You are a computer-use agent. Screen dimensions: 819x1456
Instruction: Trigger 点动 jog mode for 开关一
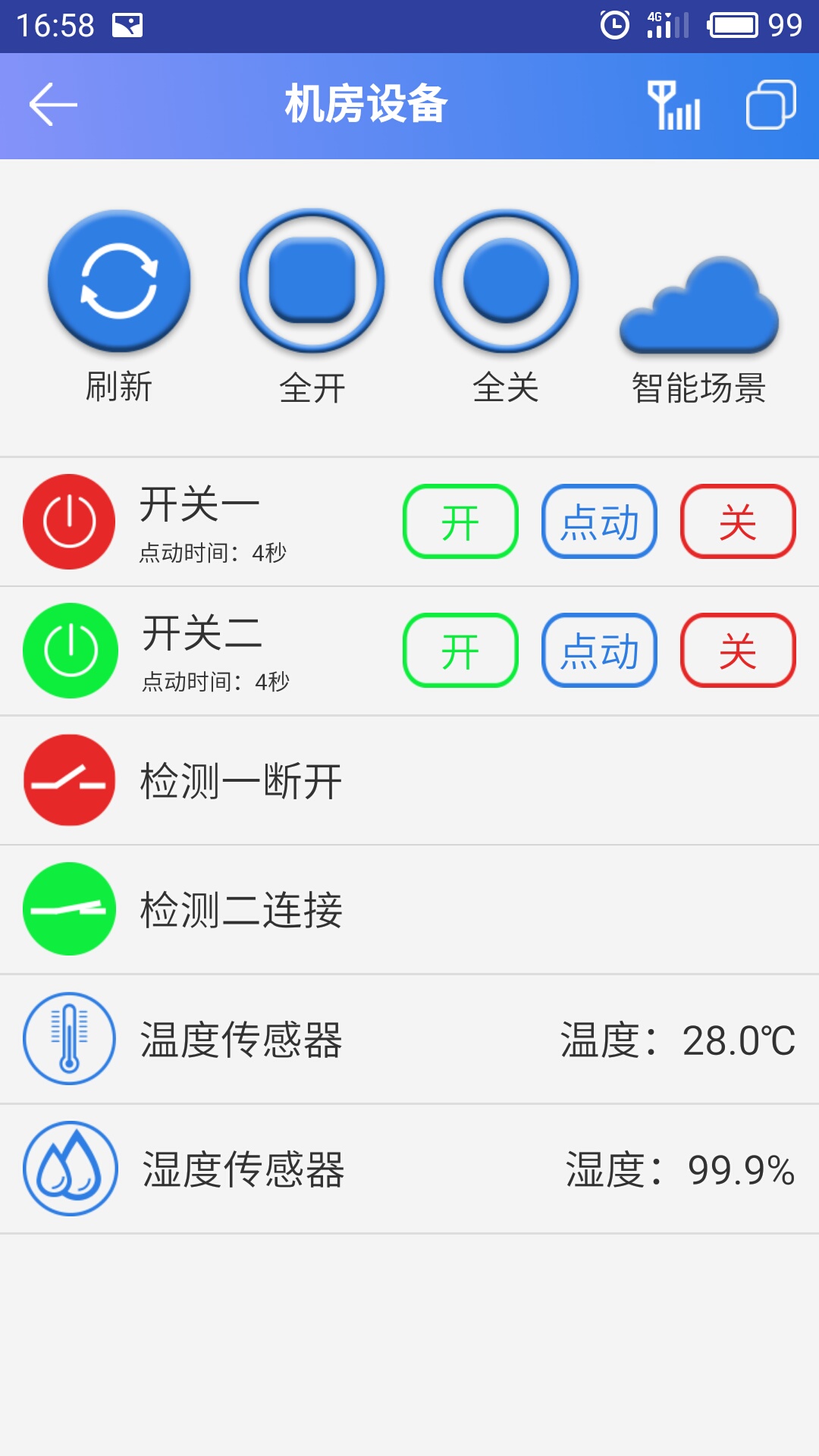point(598,522)
